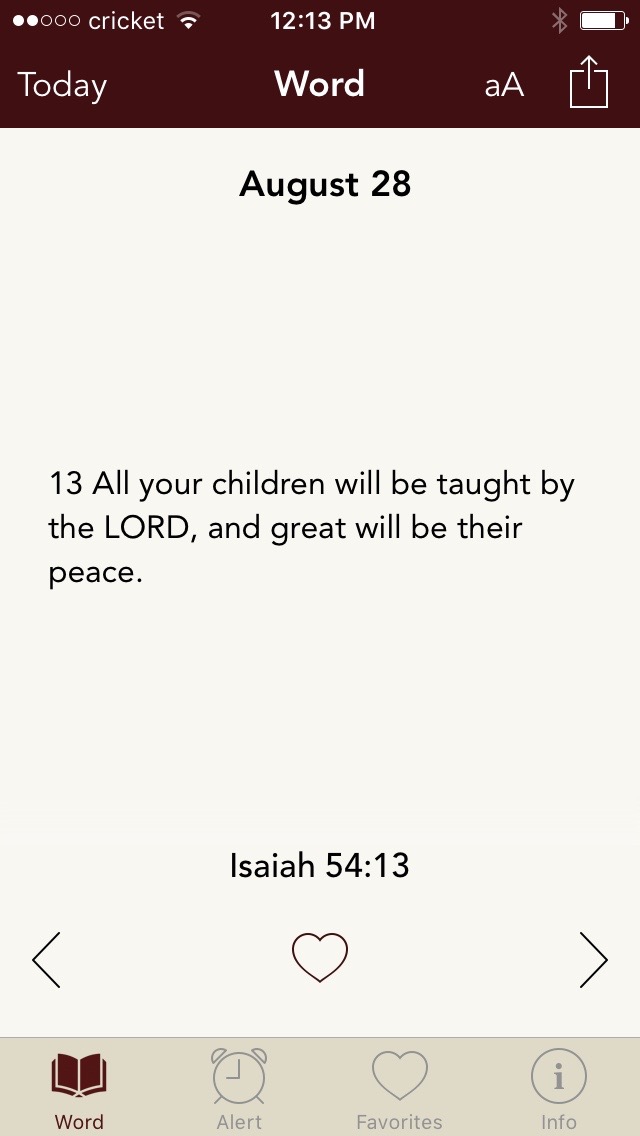Screen dimensions: 640x1136
Task: Go to the previous day's verse
Action: click(x=46, y=960)
